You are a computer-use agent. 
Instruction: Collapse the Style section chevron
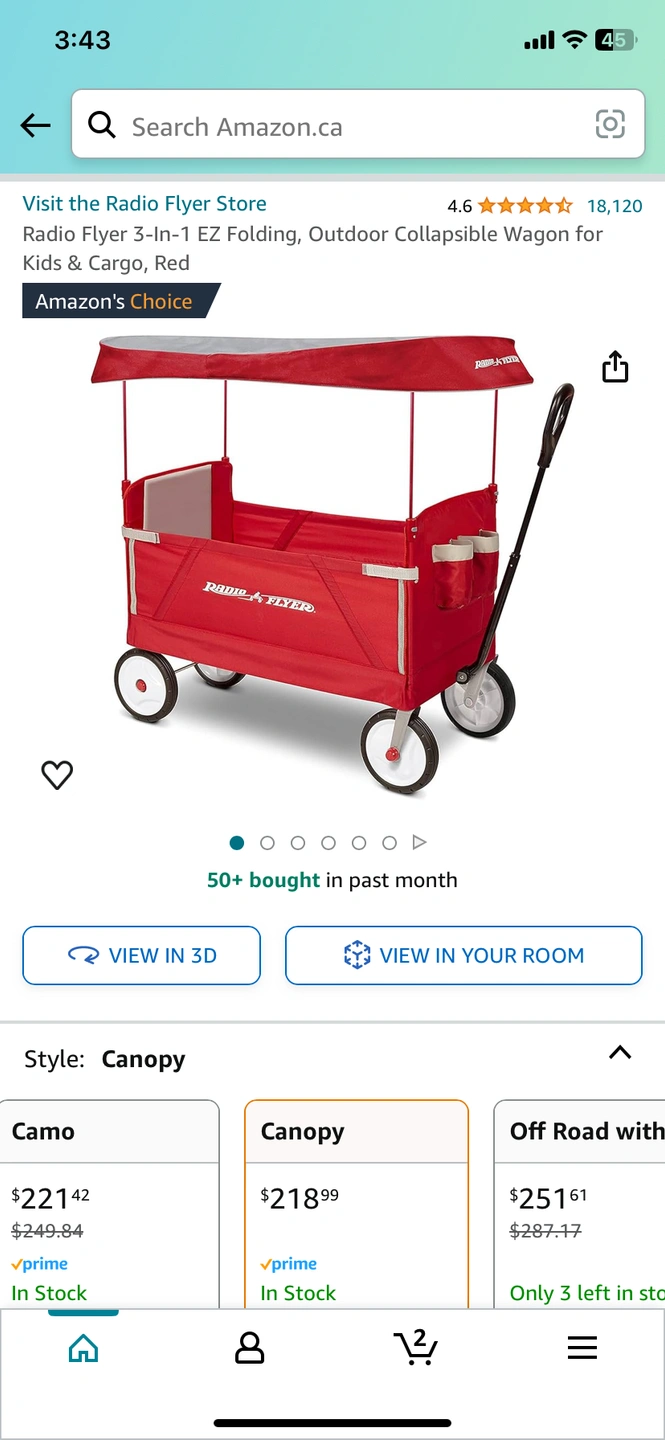click(620, 1053)
